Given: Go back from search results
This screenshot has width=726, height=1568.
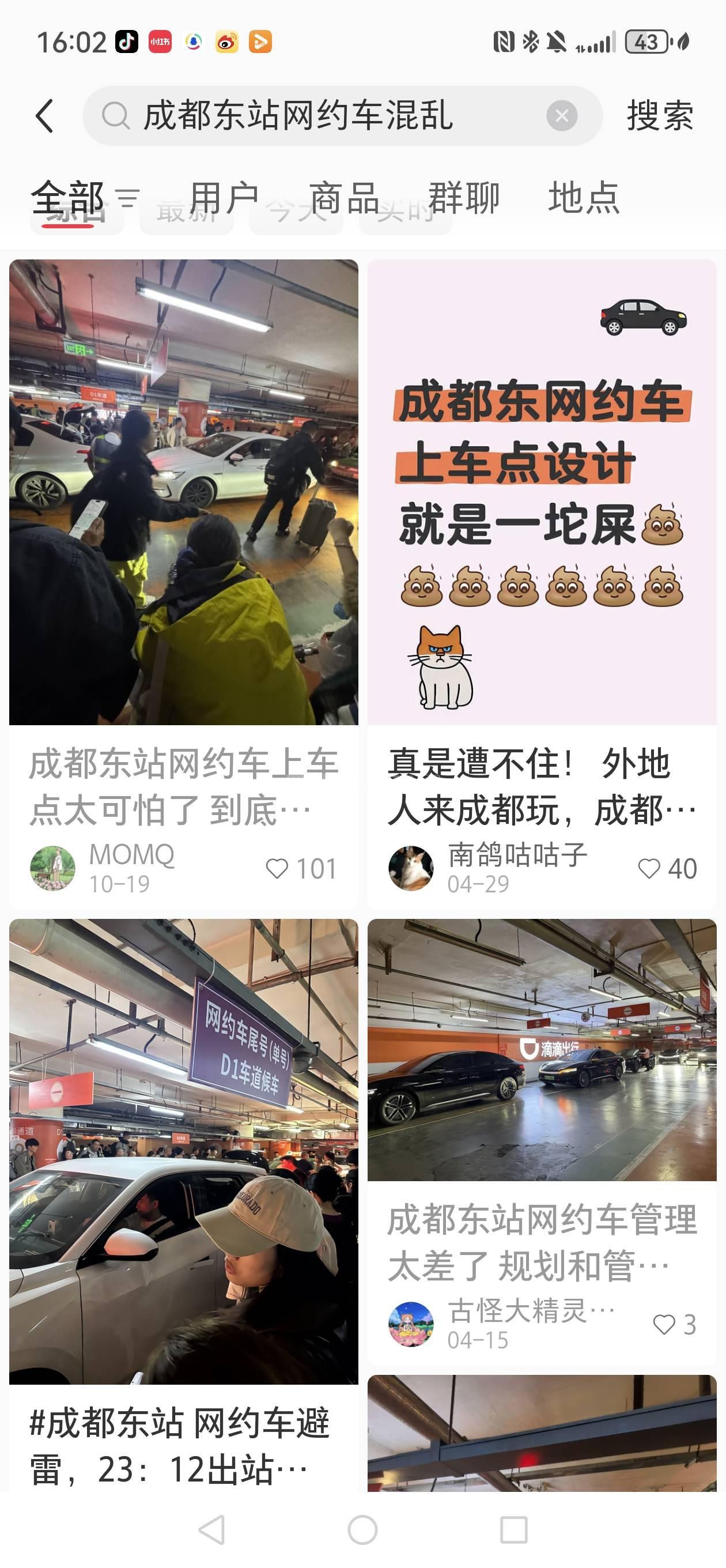Looking at the screenshot, I should tap(44, 116).
